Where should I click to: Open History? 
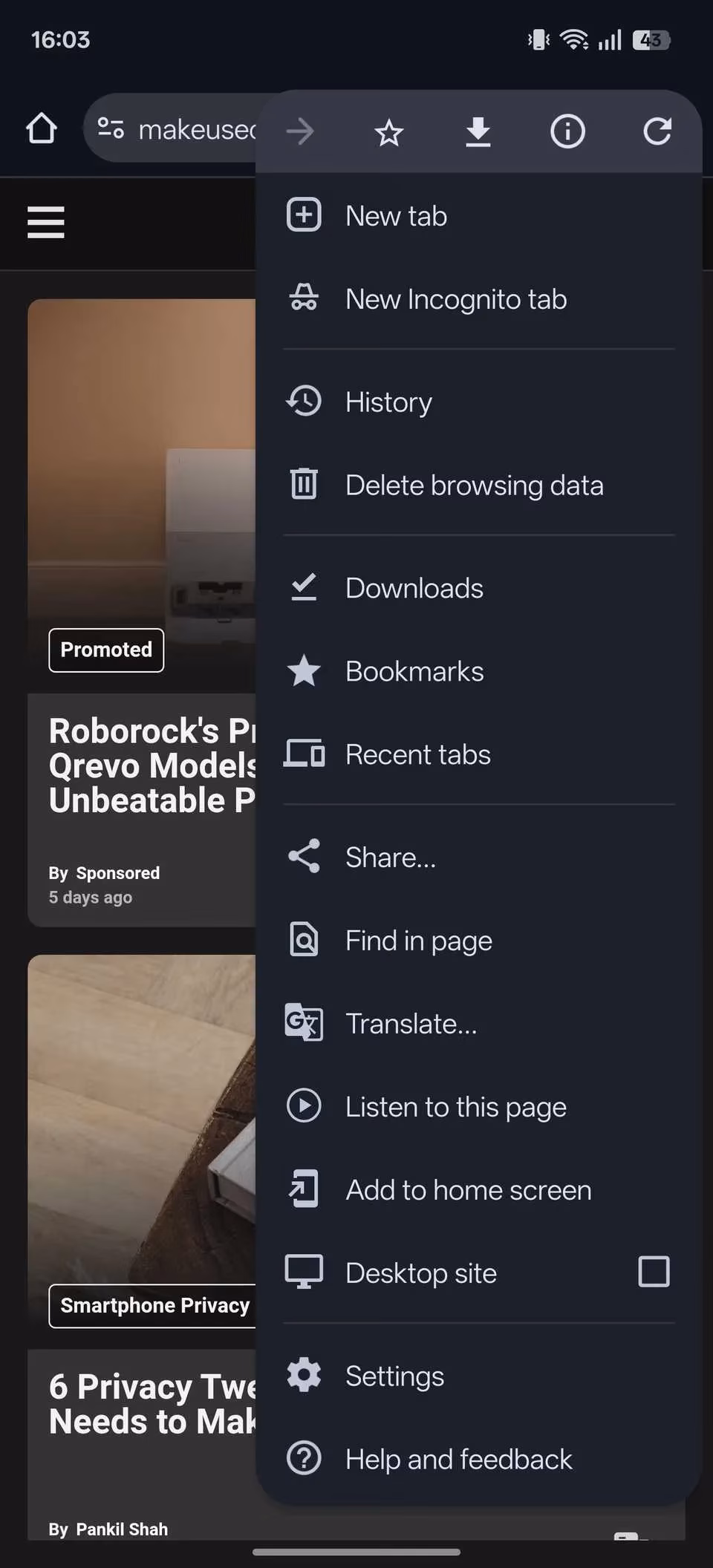(479, 402)
